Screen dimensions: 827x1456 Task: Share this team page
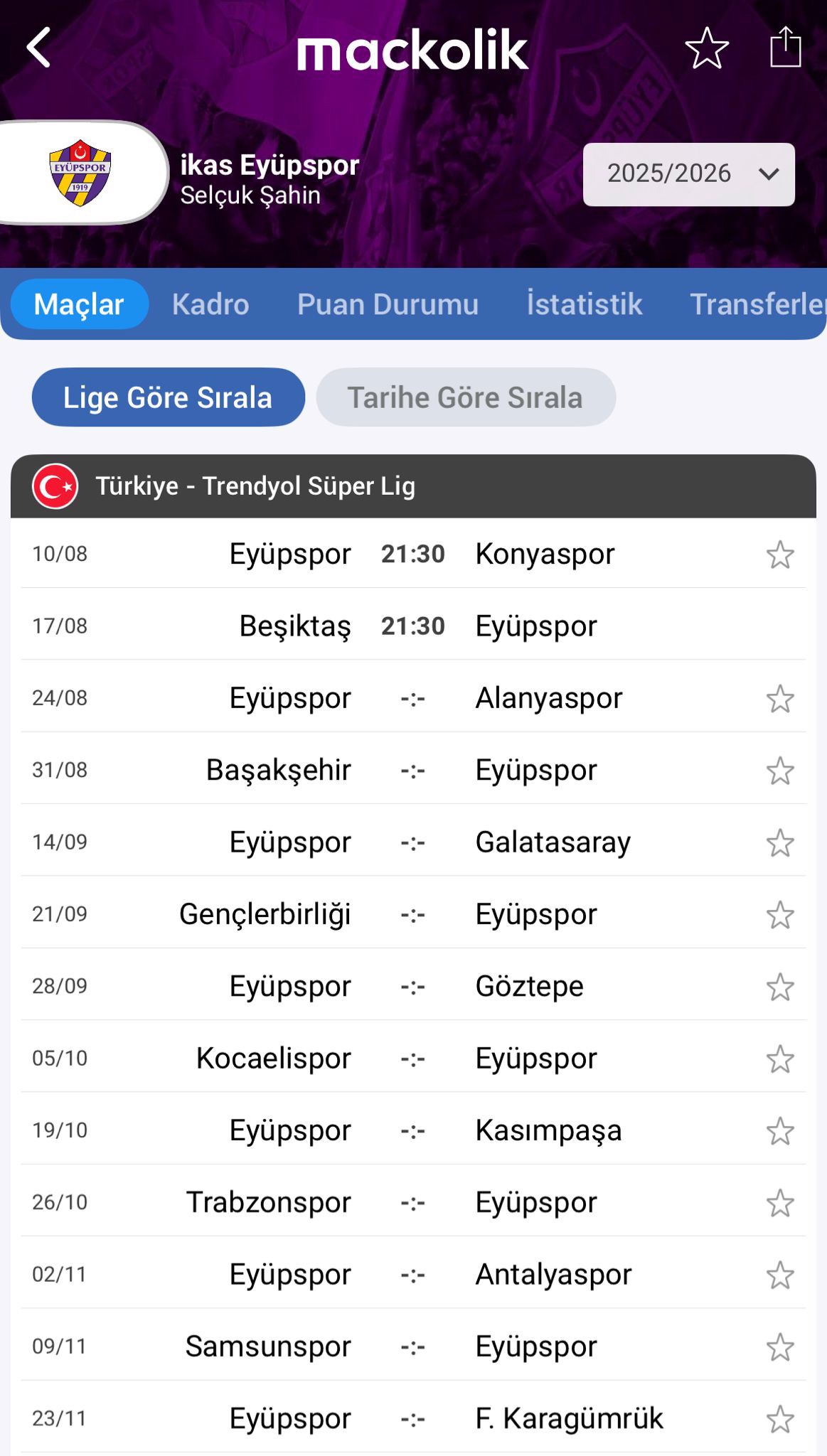(786, 47)
